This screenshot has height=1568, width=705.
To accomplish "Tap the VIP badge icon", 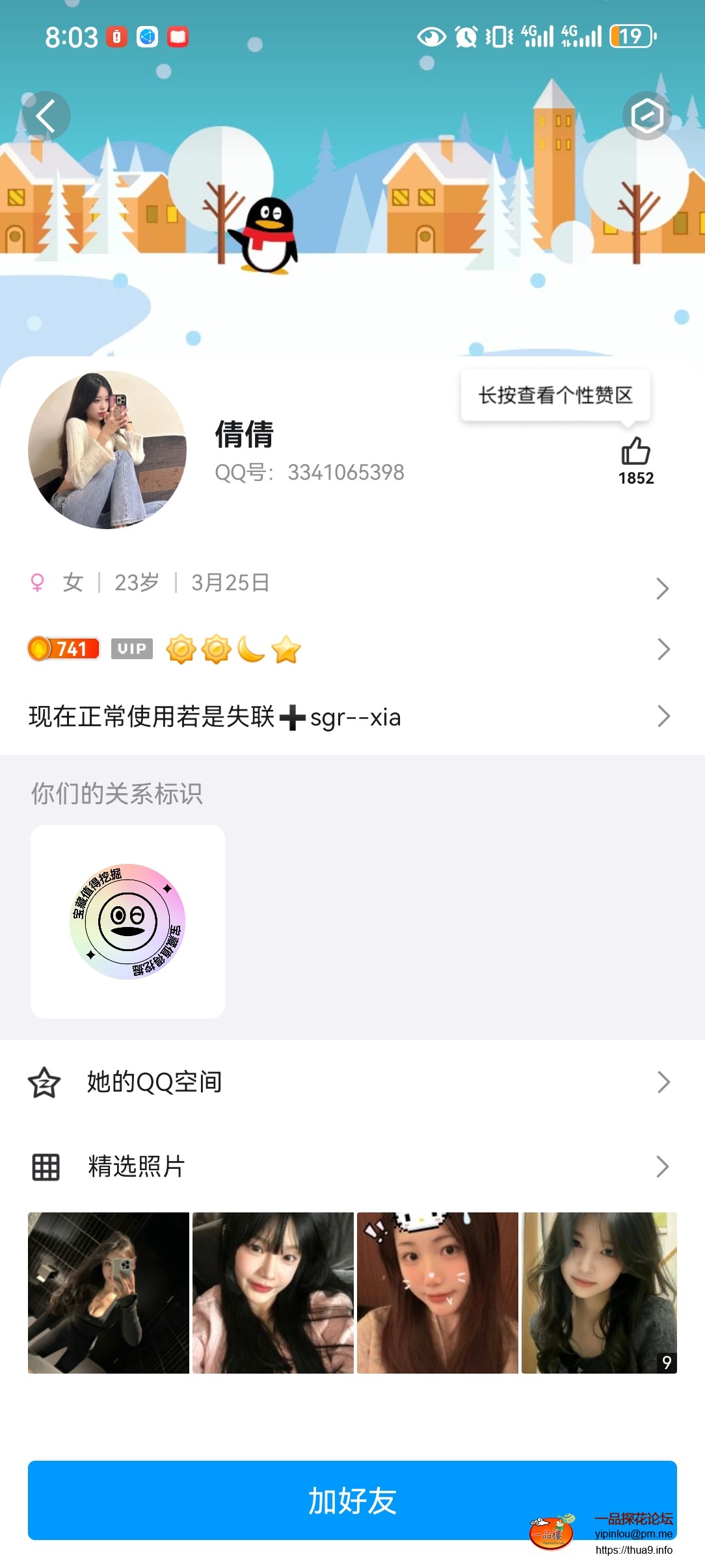I will [132, 648].
